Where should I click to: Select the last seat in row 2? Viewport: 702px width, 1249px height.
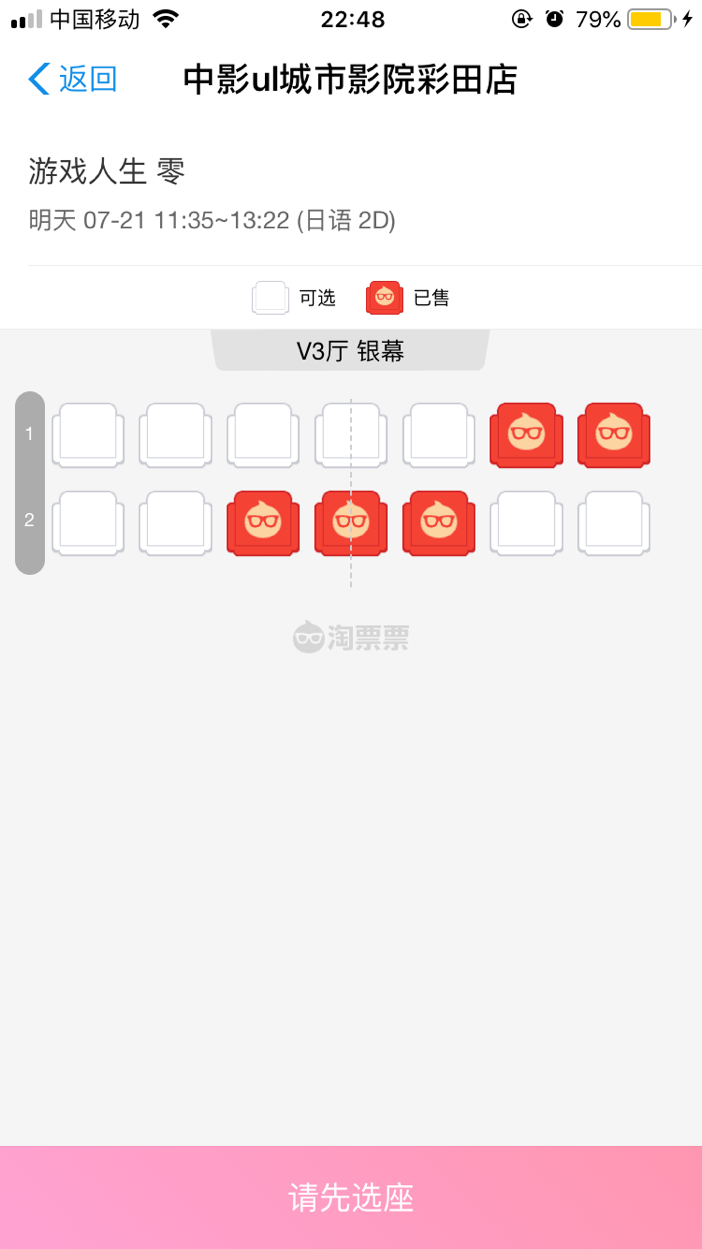click(613, 522)
